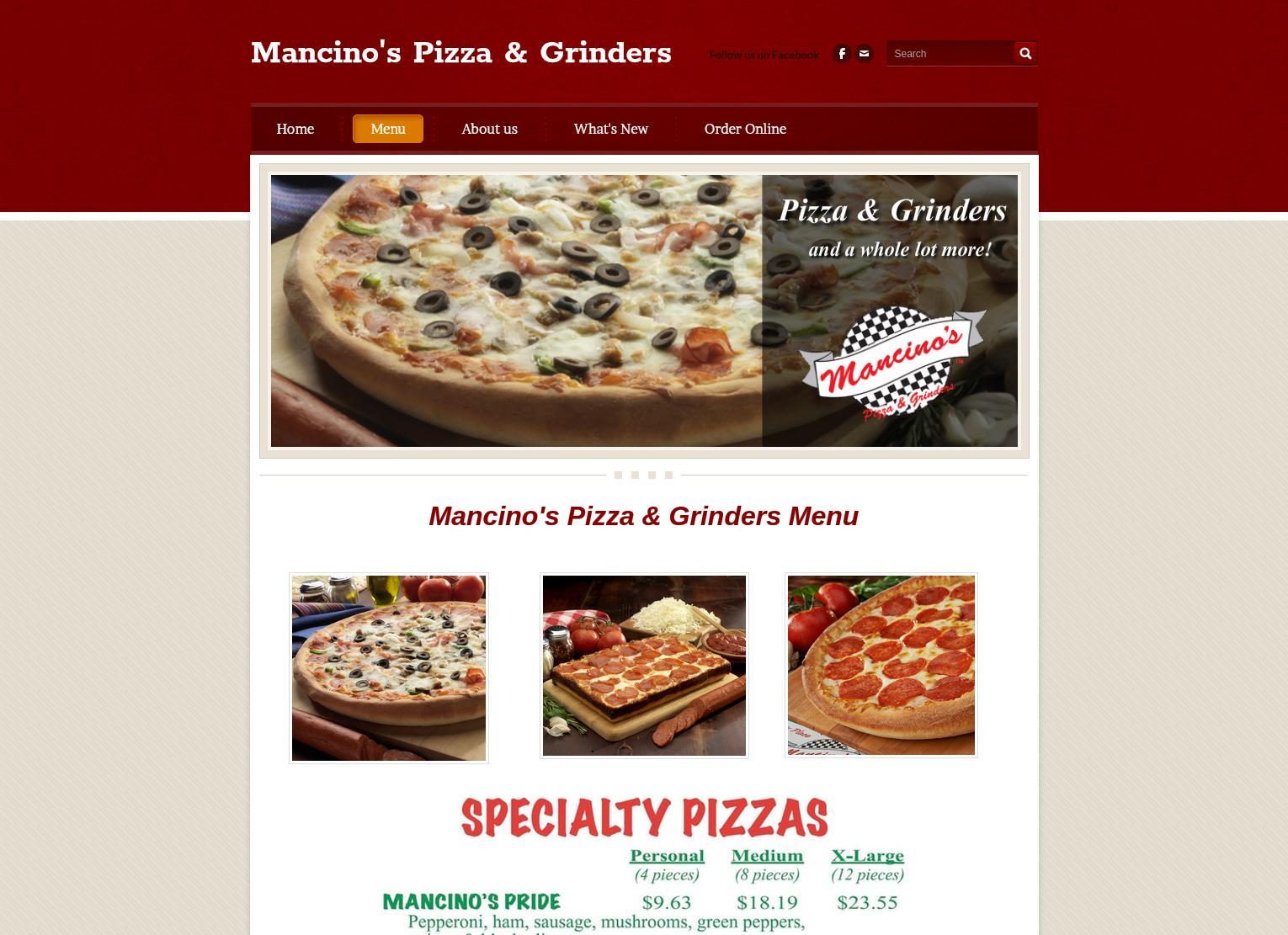Select the Menu navigation tab
The width and height of the screenshot is (1288, 935).
tap(387, 129)
